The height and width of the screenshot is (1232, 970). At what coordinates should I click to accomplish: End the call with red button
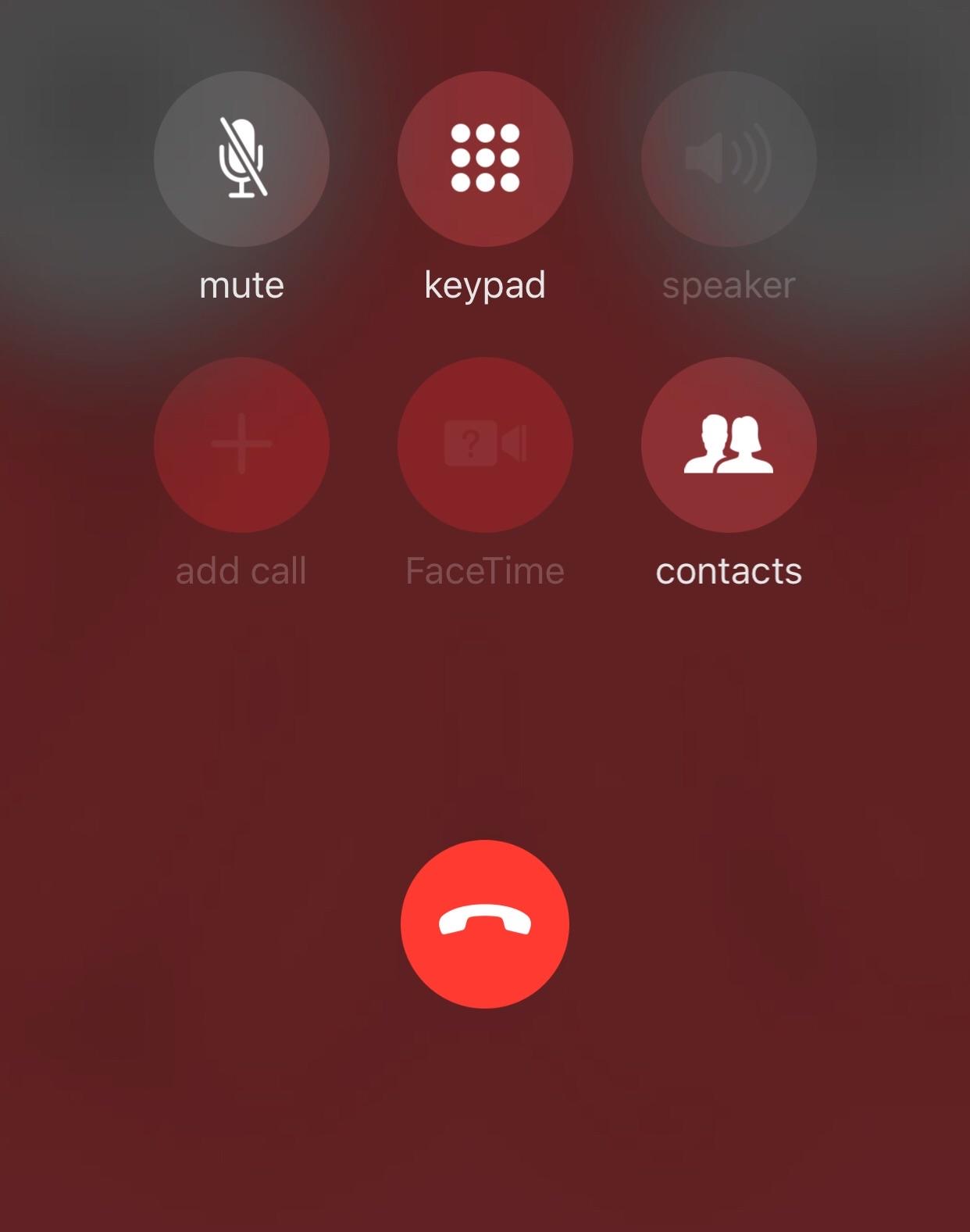pyautogui.click(x=485, y=924)
